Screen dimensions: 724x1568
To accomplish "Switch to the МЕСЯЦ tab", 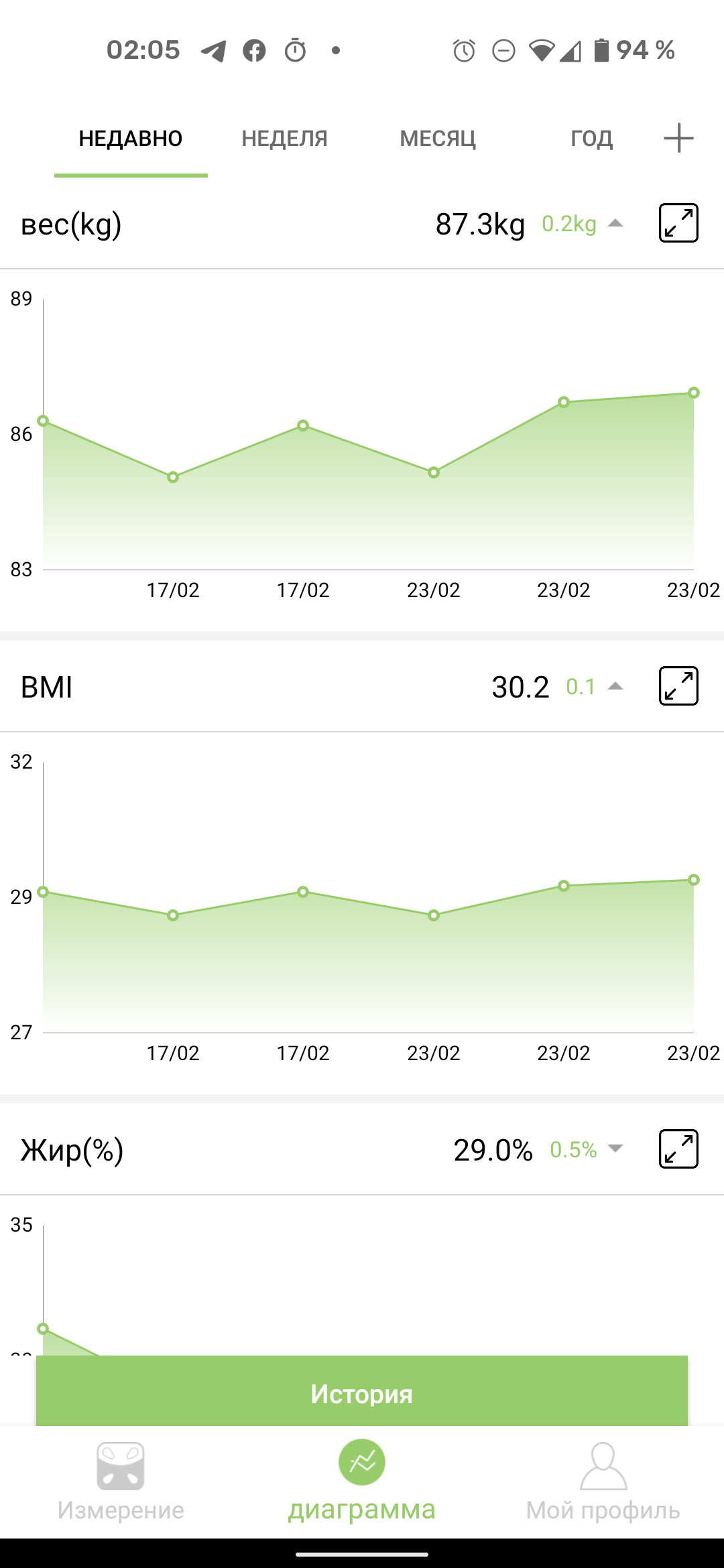I will point(438,139).
